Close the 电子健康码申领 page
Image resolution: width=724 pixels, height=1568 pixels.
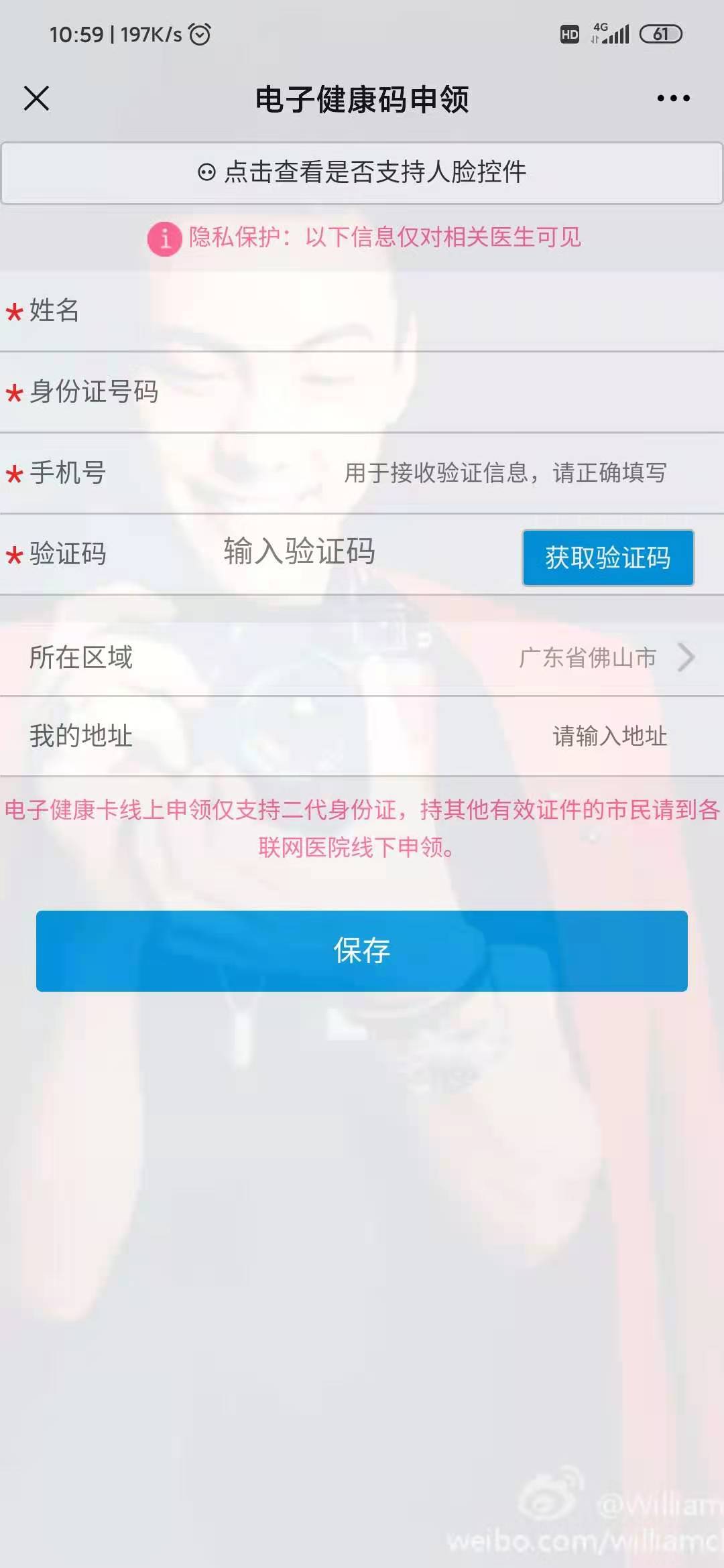[x=36, y=99]
